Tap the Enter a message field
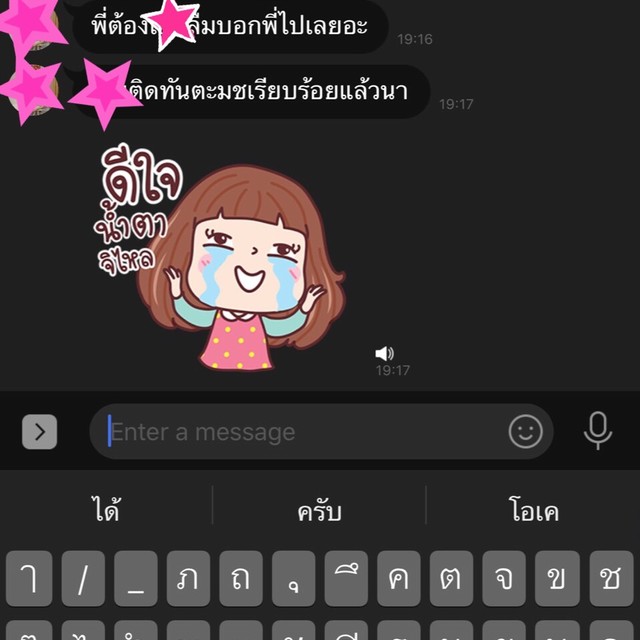 (x=300, y=432)
